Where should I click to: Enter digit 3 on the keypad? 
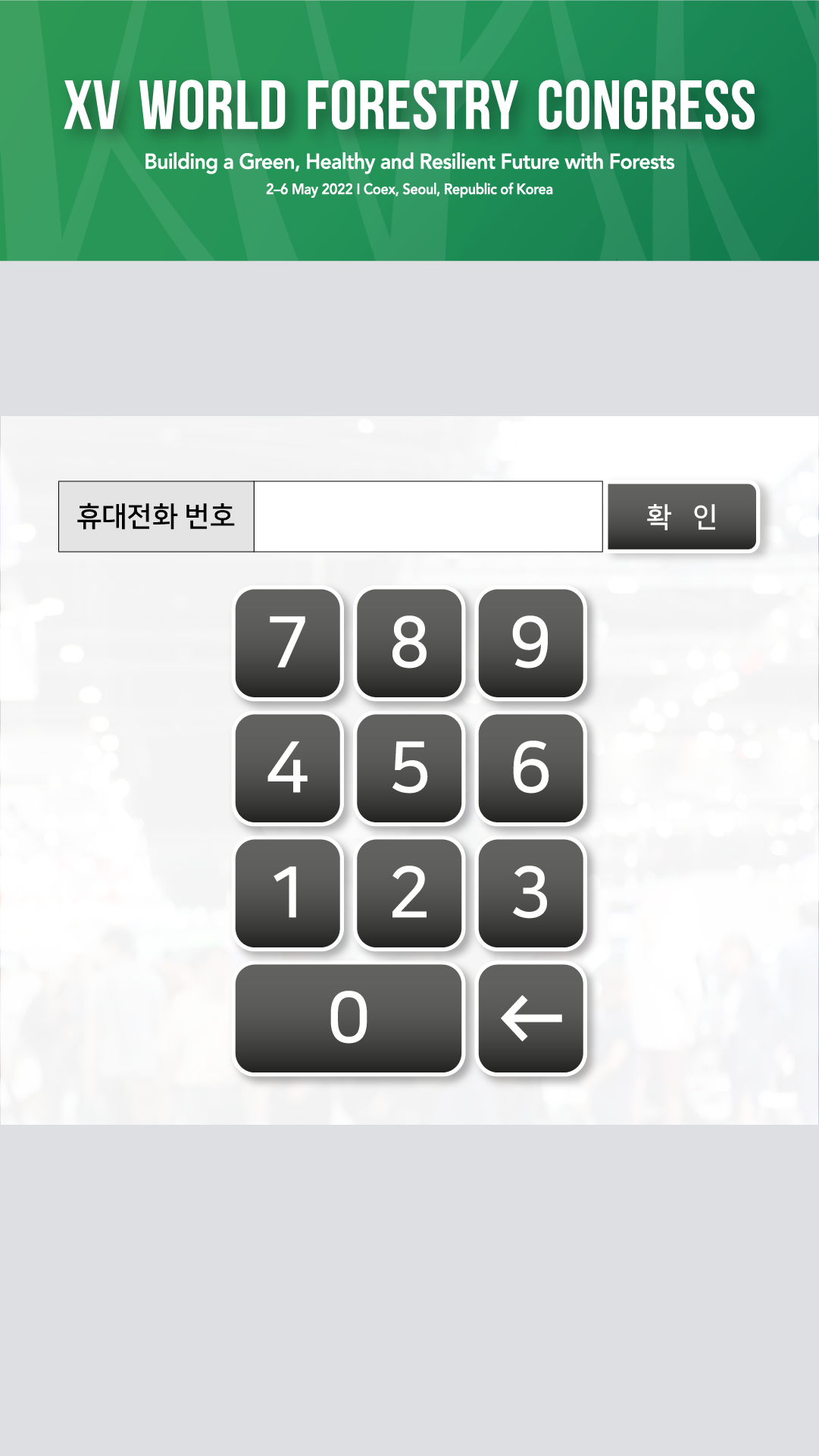(x=530, y=893)
